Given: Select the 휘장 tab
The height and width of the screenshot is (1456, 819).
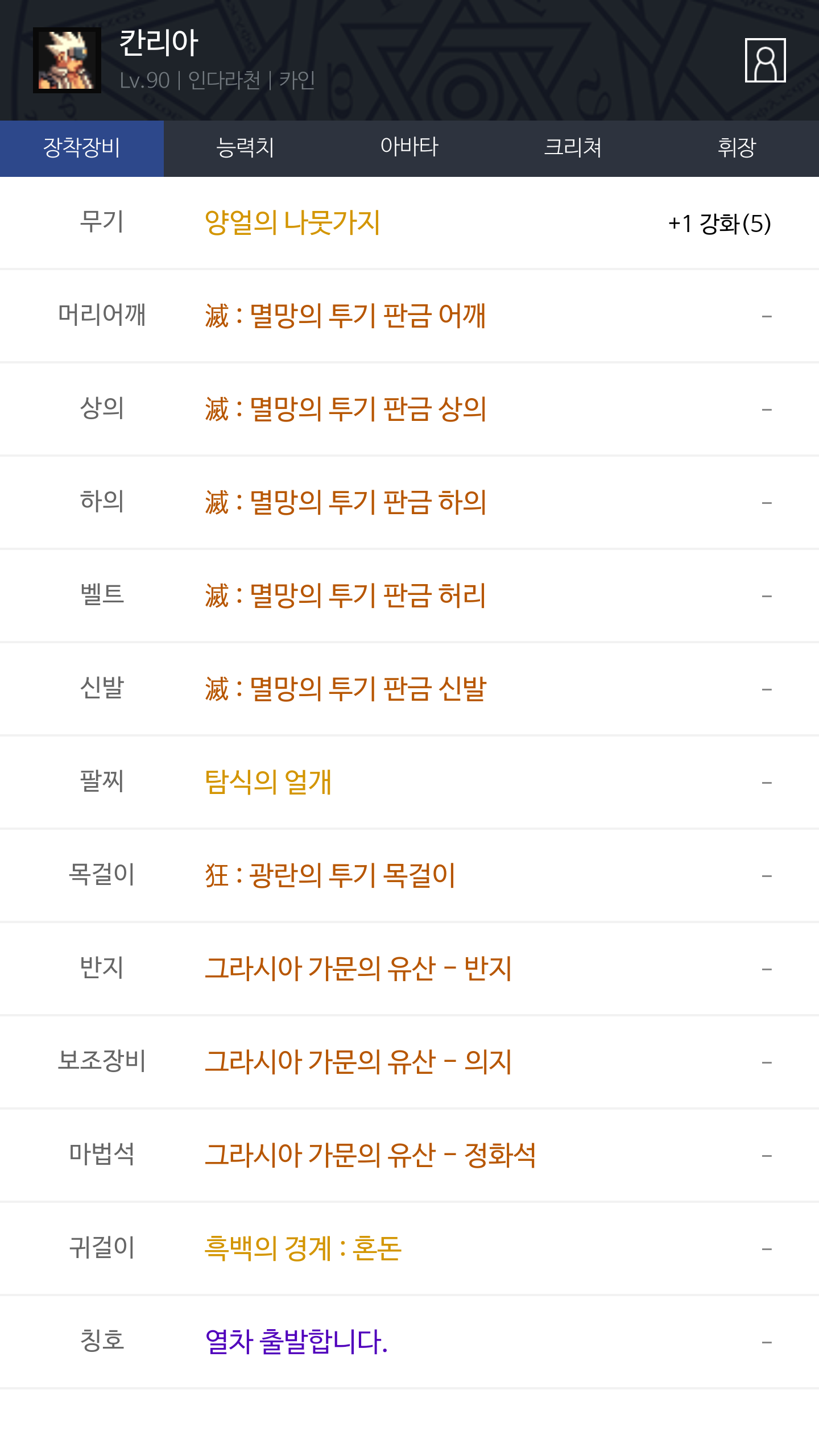Looking at the screenshot, I should click(737, 148).
